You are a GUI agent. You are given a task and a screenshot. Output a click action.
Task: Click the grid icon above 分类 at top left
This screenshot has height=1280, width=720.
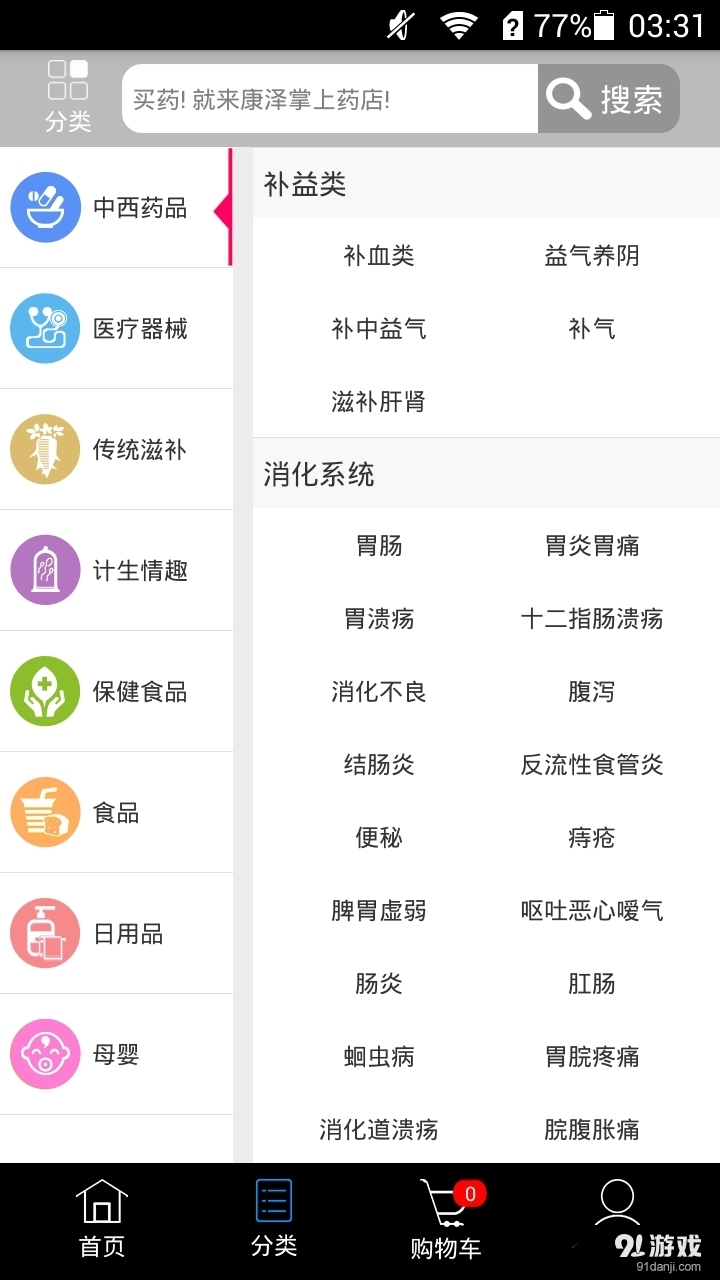pyautogui.click(x=66, y=80)
